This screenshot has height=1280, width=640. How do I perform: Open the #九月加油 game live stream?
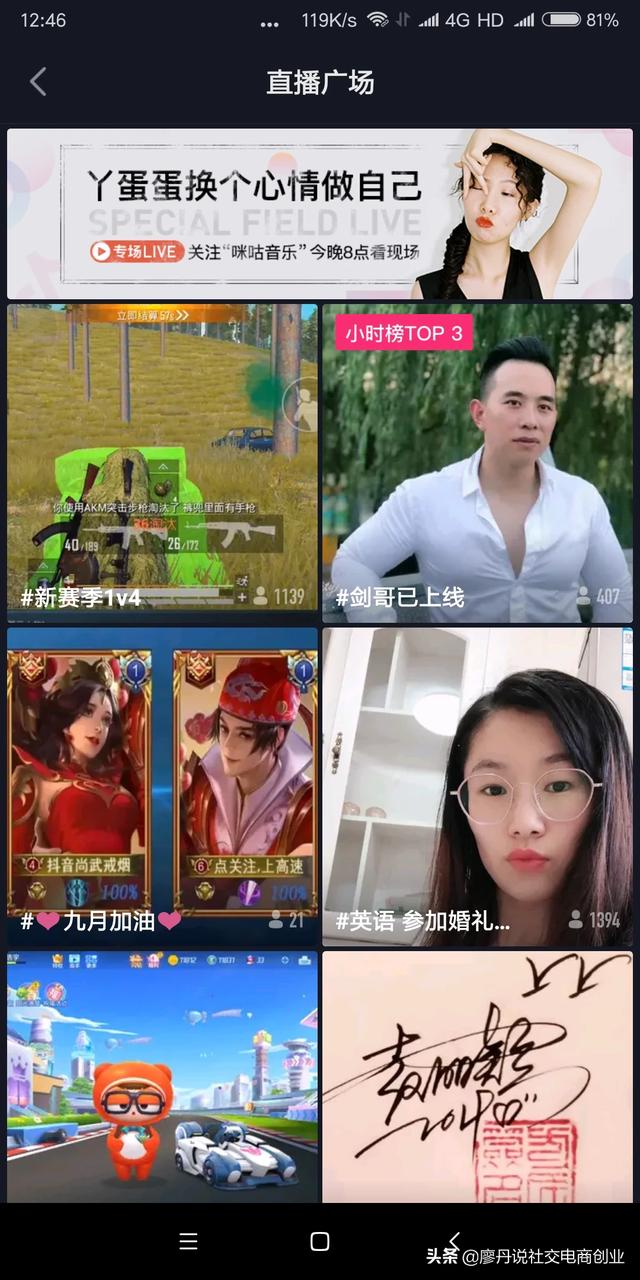162,786
